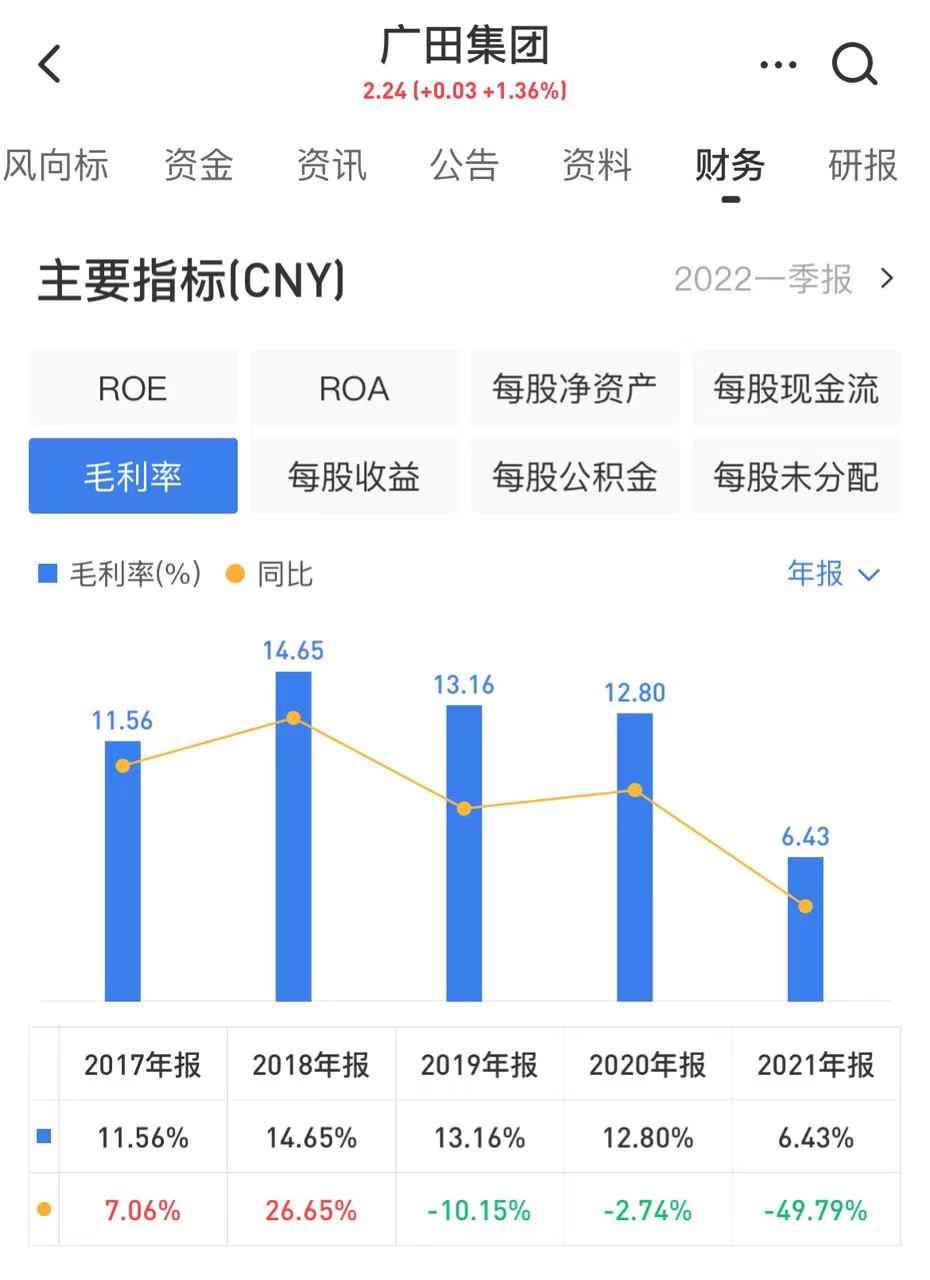Switch to the 风向标 tab

click(56, 165)
